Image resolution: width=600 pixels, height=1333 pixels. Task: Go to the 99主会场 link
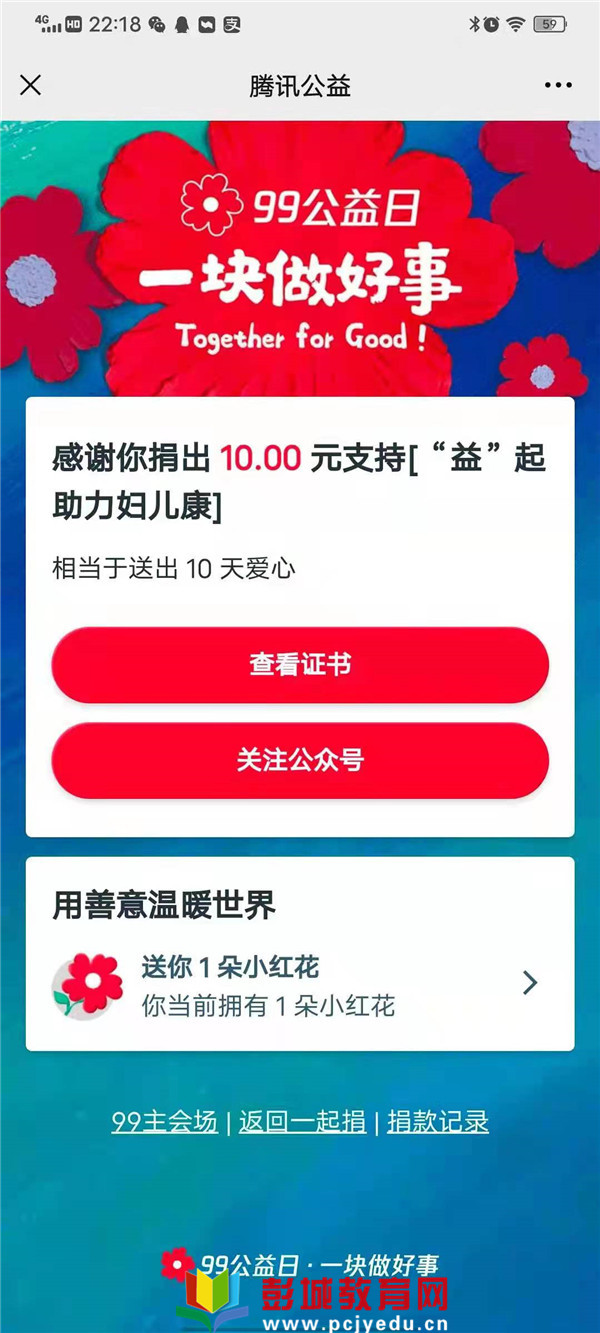tap(164, 1121)
